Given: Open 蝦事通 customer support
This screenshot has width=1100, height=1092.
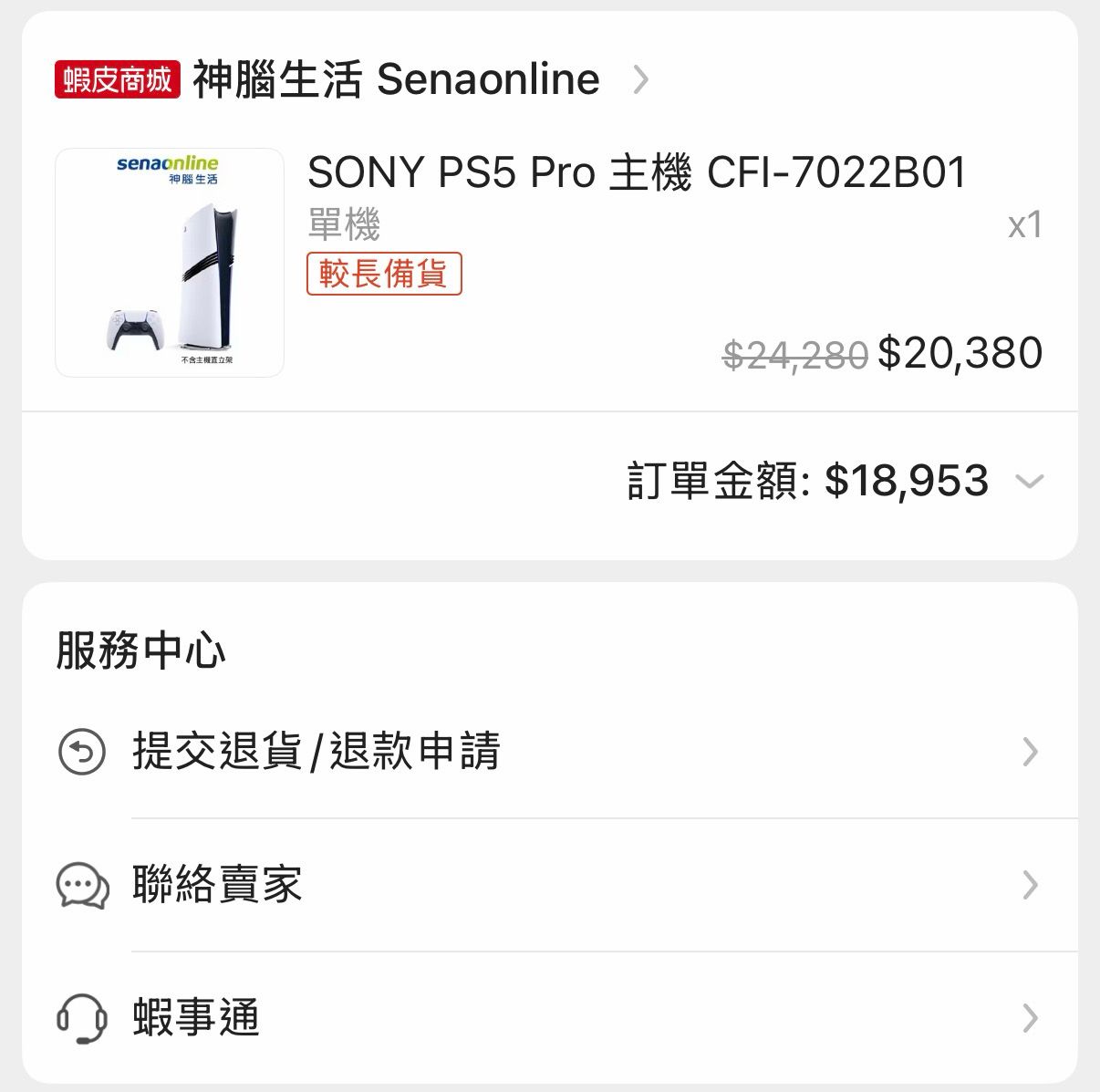Looking at the screenshot, I should click(549, 1017).
